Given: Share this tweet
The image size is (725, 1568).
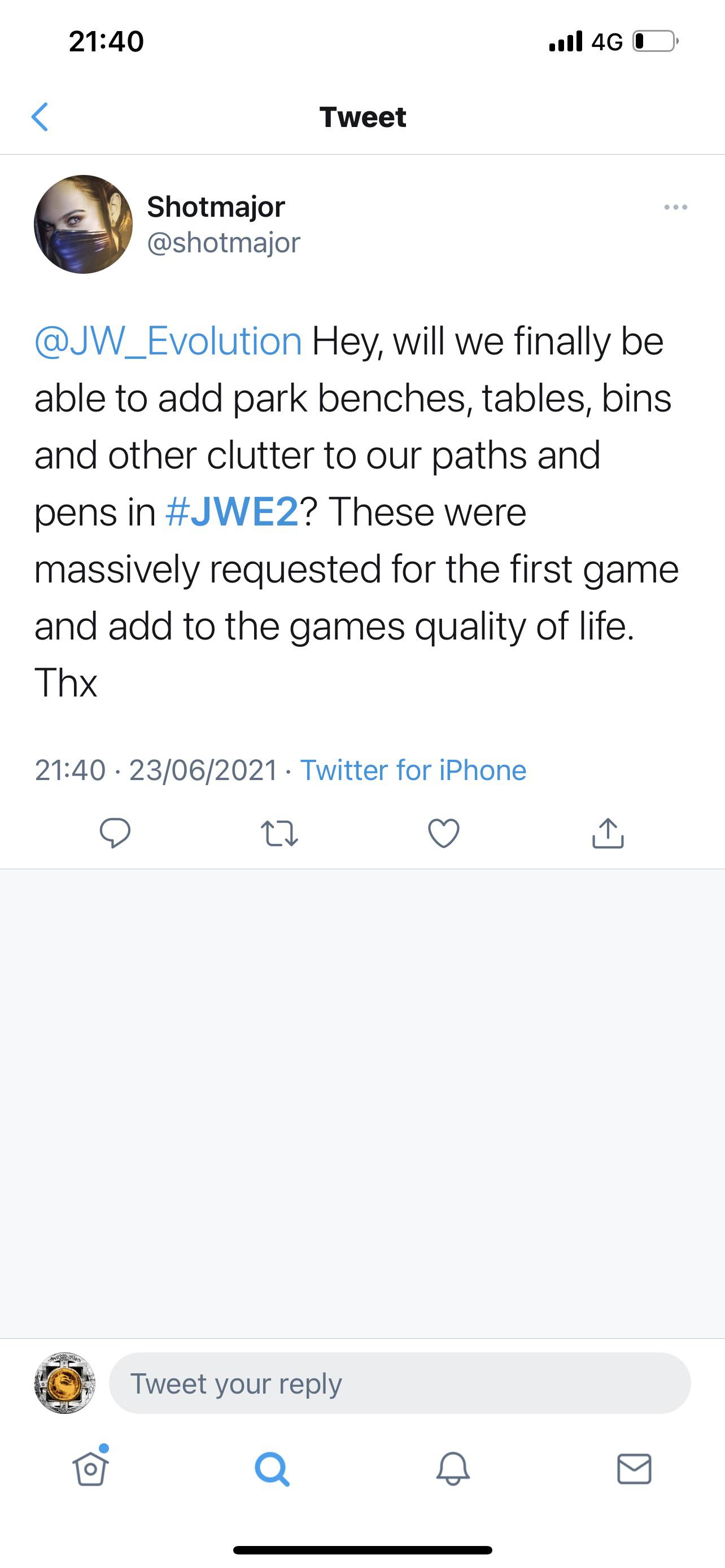Looking at the screenshot, I should pos(608,833).
